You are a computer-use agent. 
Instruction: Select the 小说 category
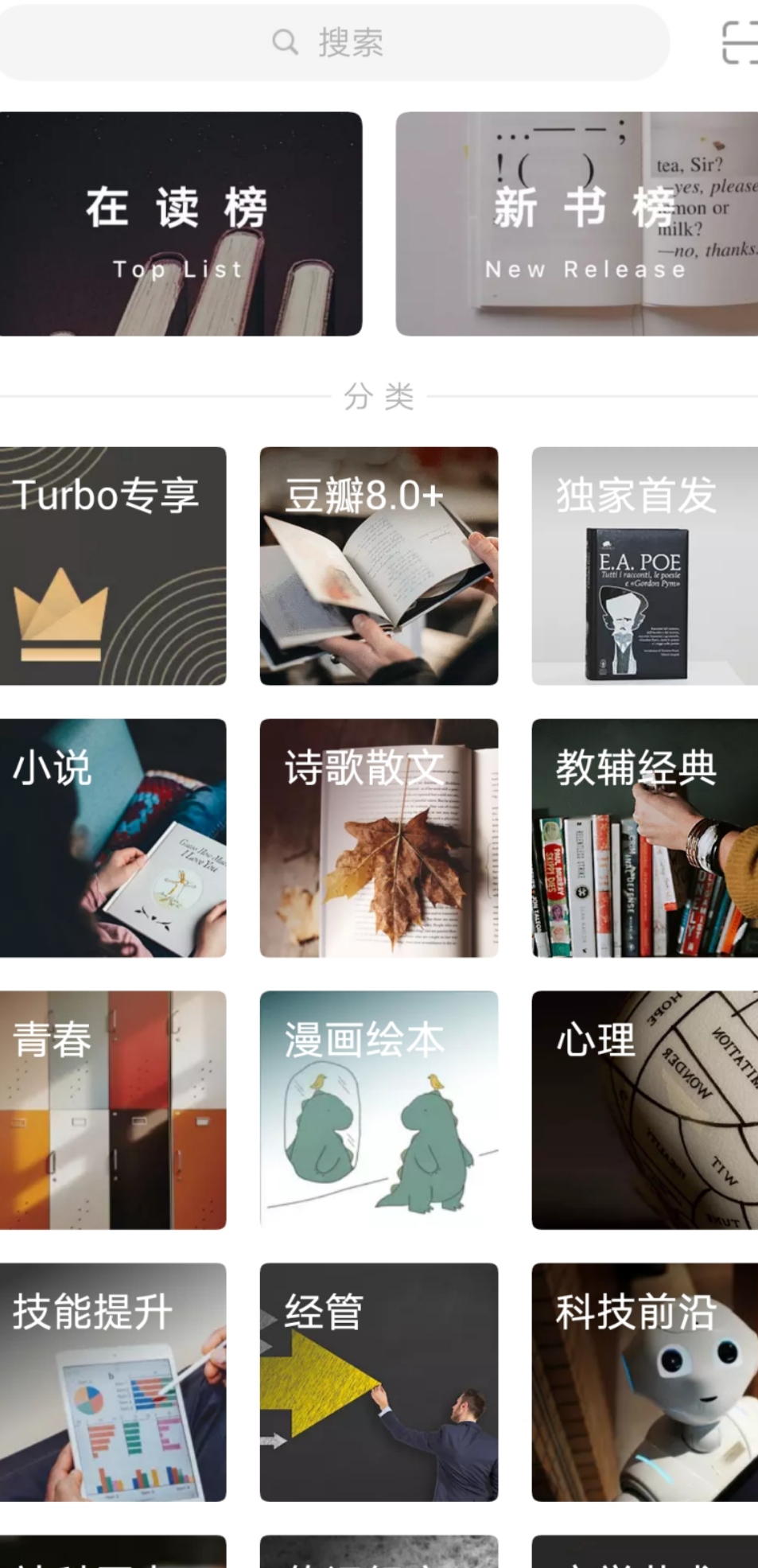113,838
